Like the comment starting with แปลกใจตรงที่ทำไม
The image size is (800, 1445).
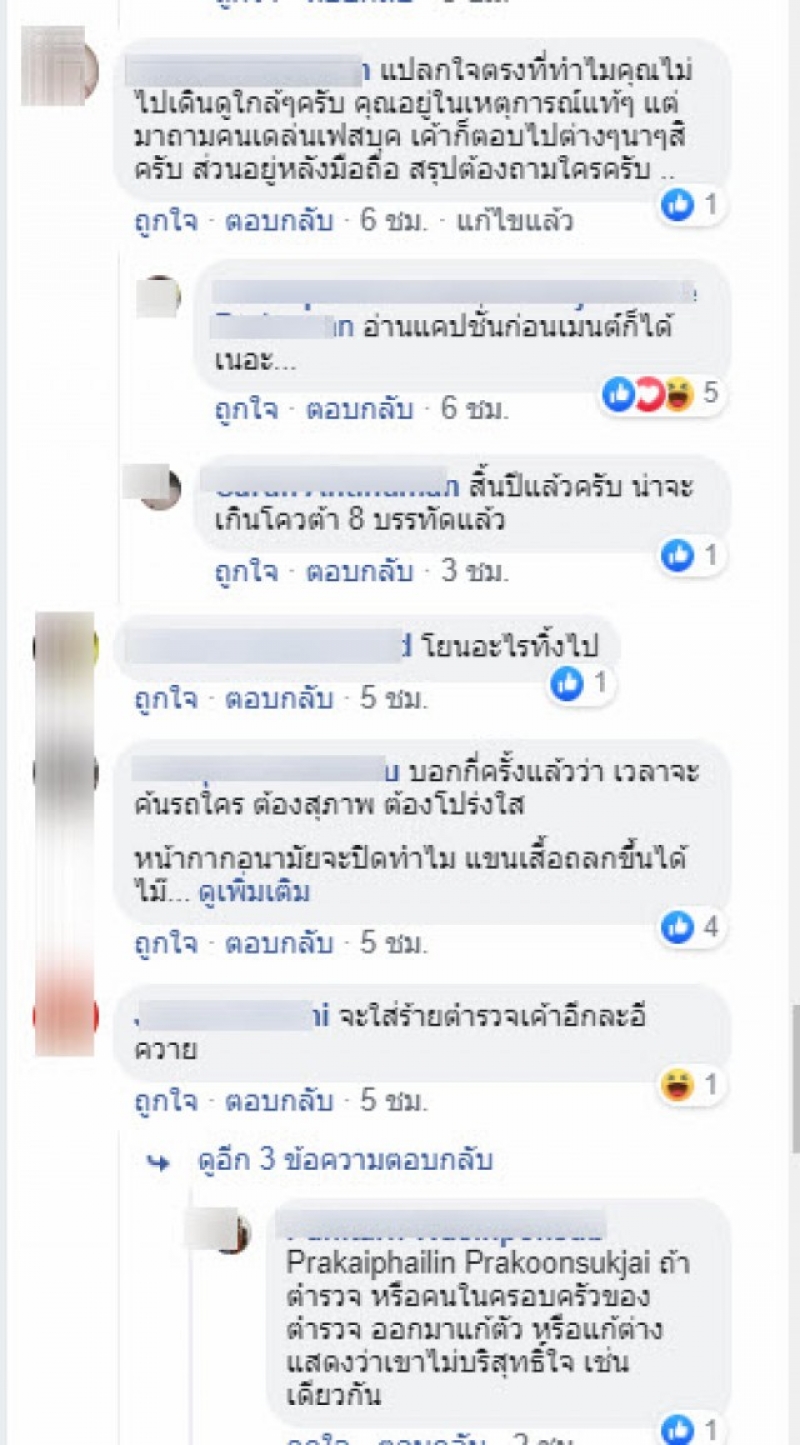(166, 221)
